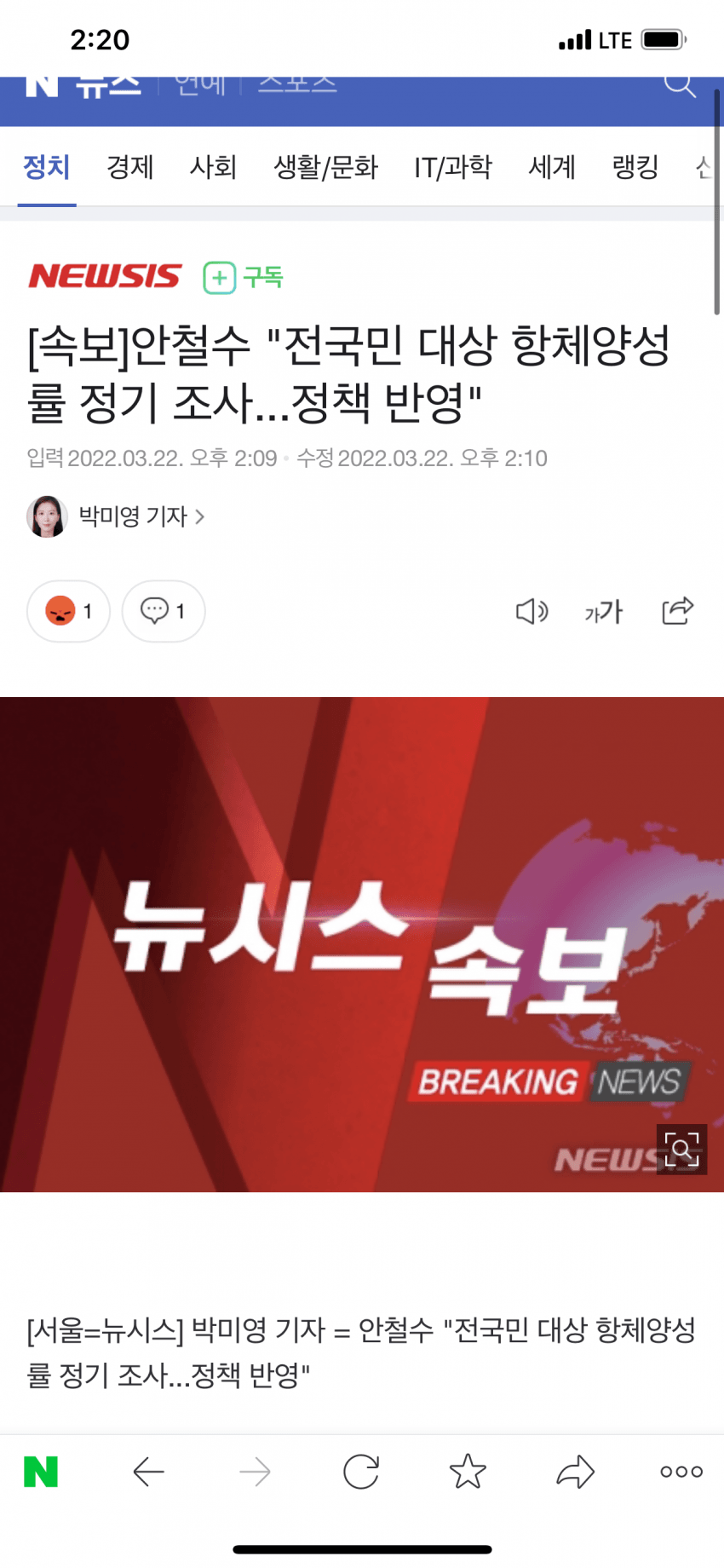The image size is (724, 1568).
Task: Change font size with 가가 icon
Action: [x=603, y=611]
